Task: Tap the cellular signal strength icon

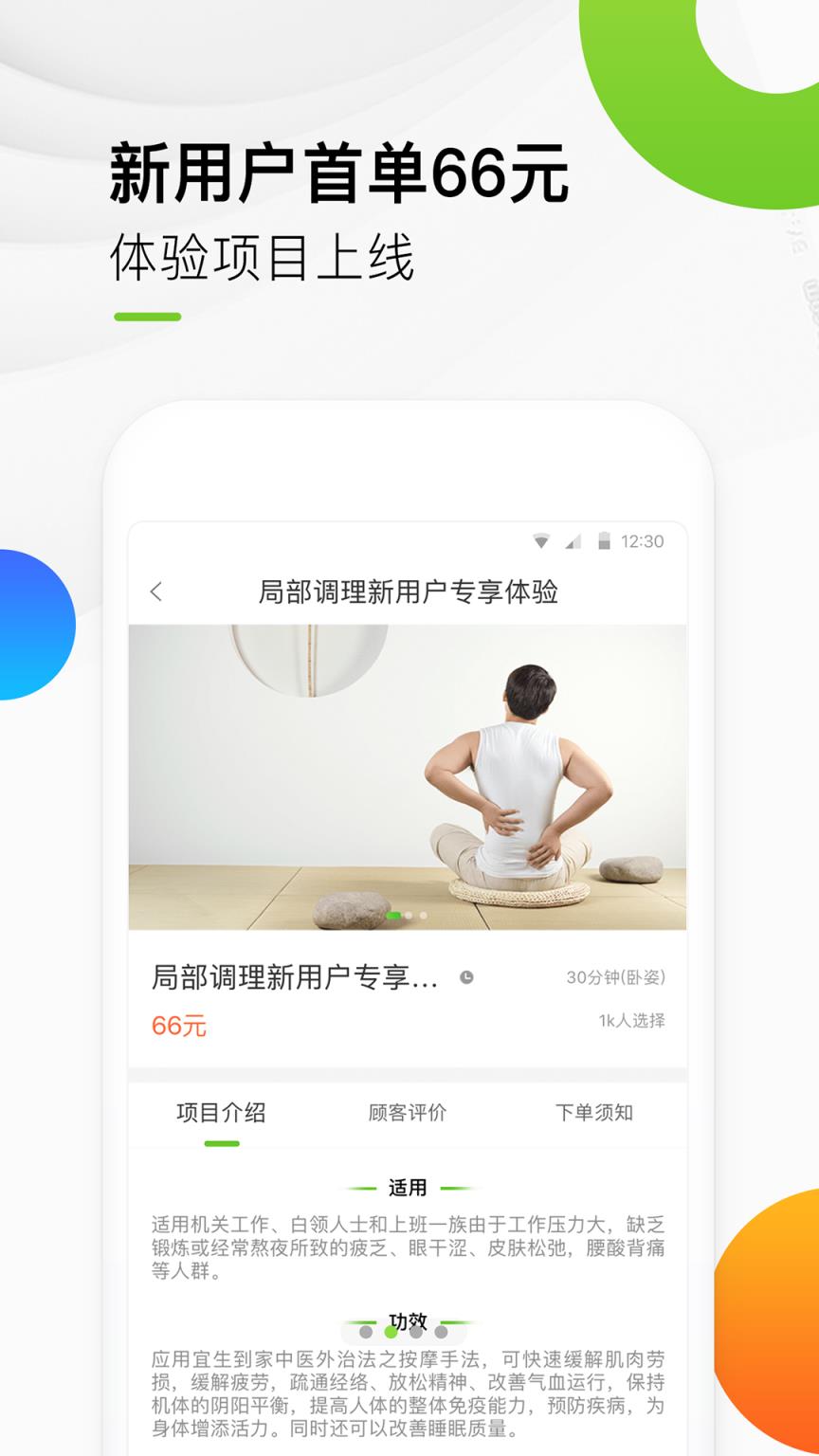Action: (x=572, y=540)
